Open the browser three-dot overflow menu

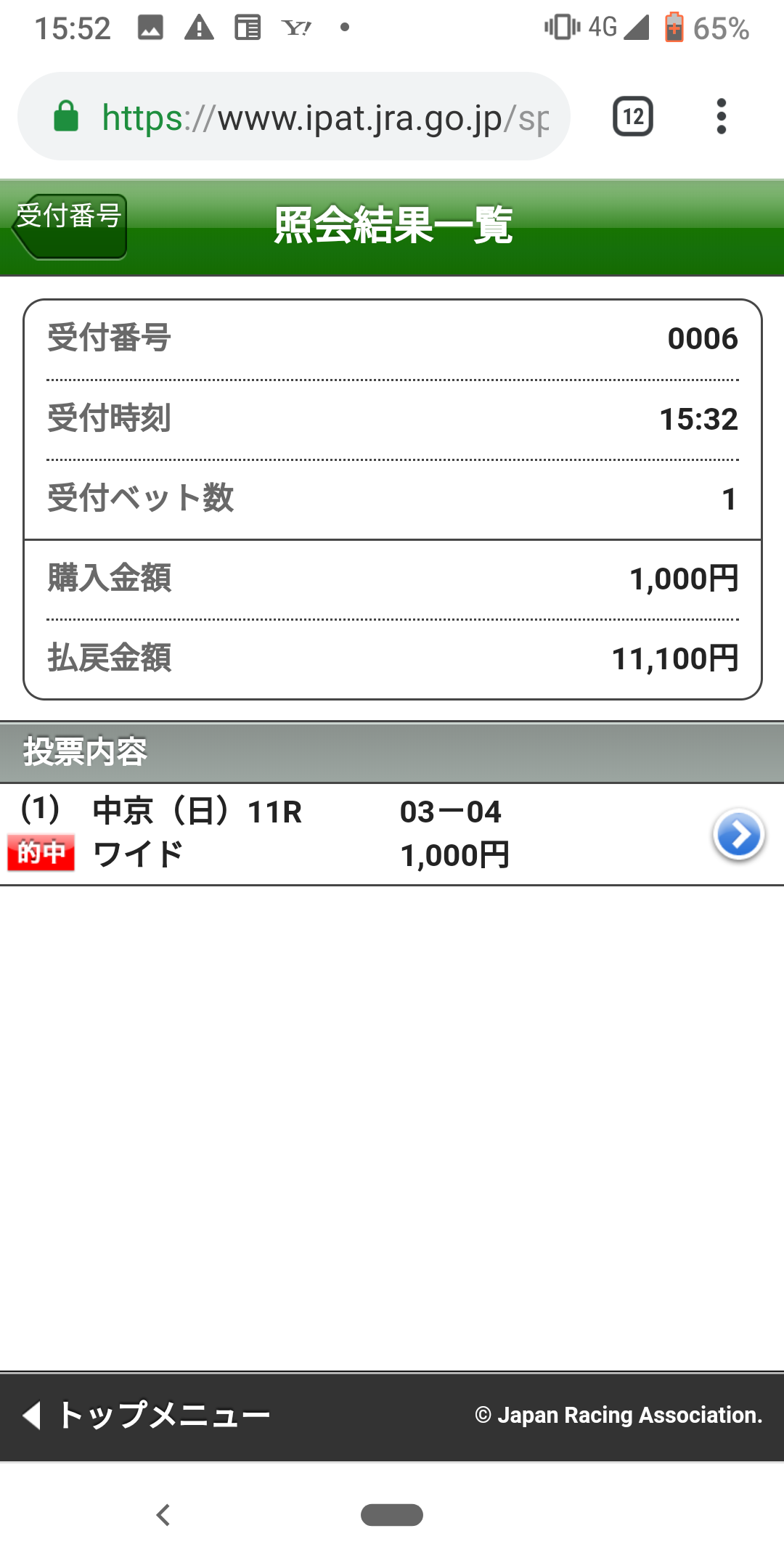(x=722, y=116)
